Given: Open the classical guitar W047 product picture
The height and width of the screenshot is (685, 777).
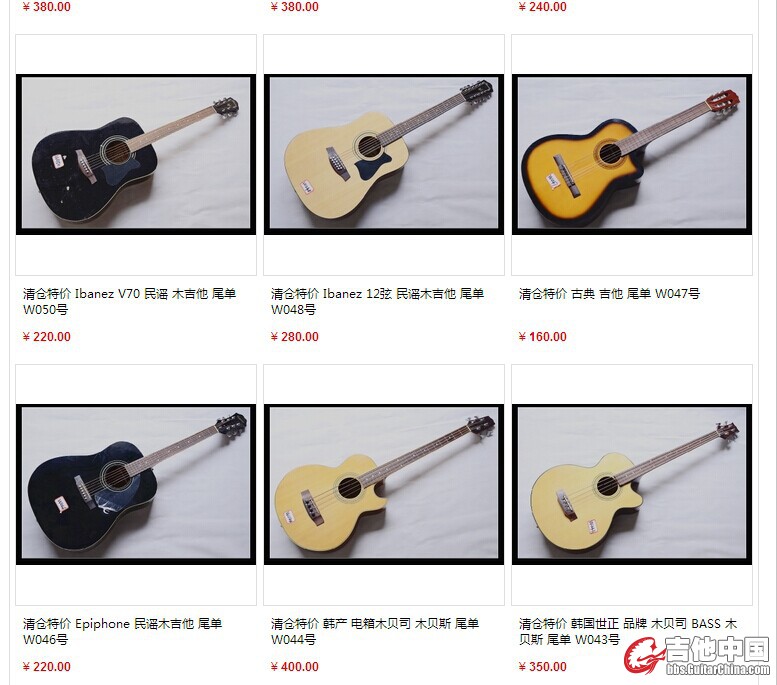Looking at the screenshot, I should click(632, 154).
